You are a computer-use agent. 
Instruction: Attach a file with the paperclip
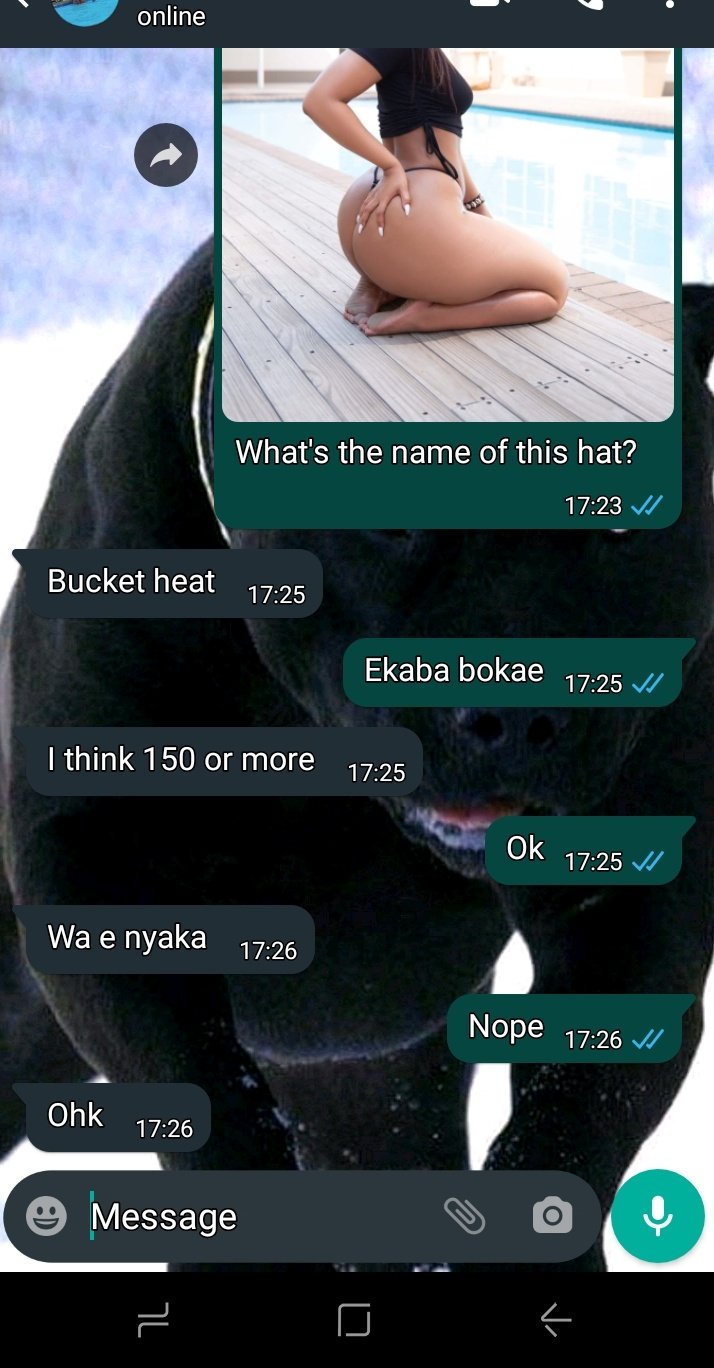click(x=464, y=1216)
